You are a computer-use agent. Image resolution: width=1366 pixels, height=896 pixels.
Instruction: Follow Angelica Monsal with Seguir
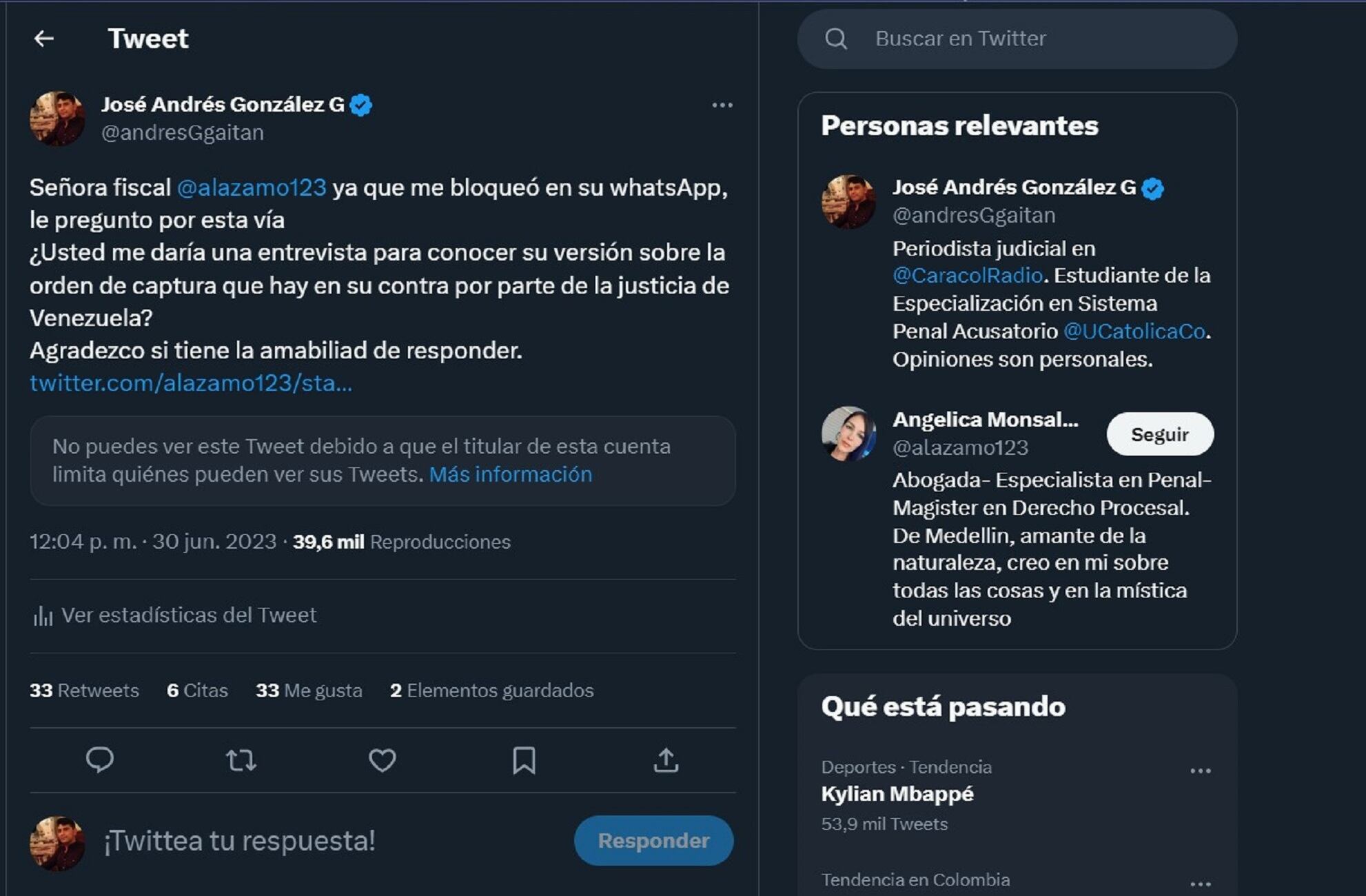coord(1159,434)
